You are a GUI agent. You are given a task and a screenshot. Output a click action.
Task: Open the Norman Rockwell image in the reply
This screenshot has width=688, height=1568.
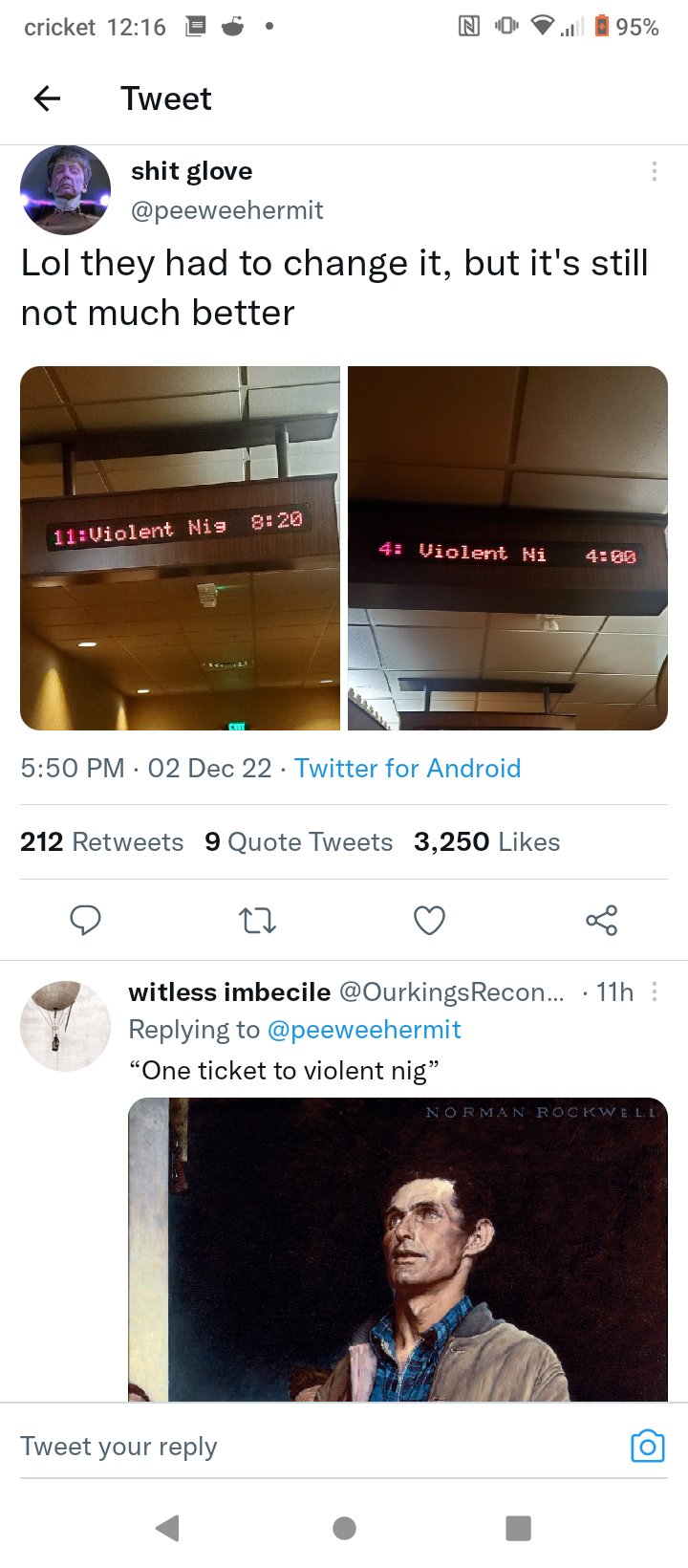pyautogui.click(x=398, y=1249)
